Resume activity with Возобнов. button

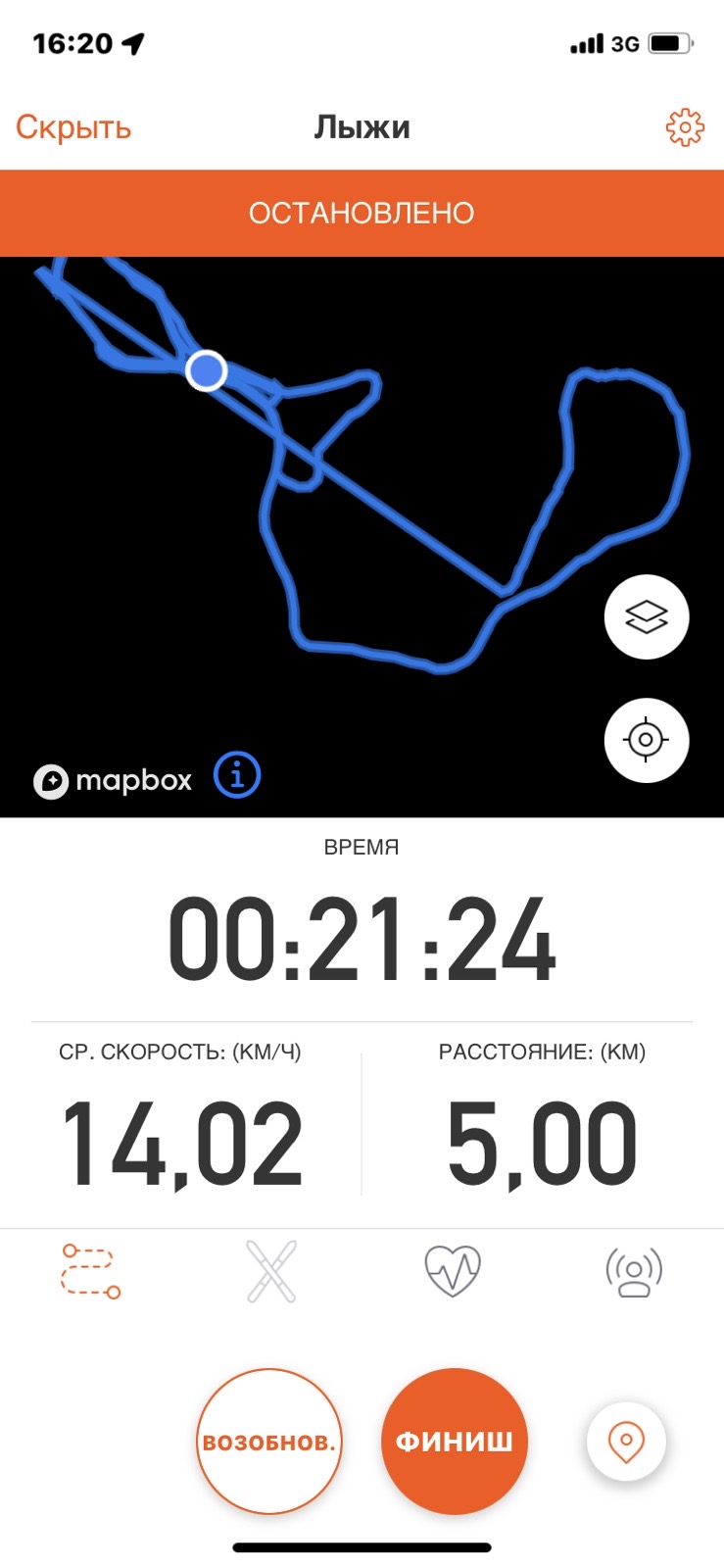pos(269,1442)
